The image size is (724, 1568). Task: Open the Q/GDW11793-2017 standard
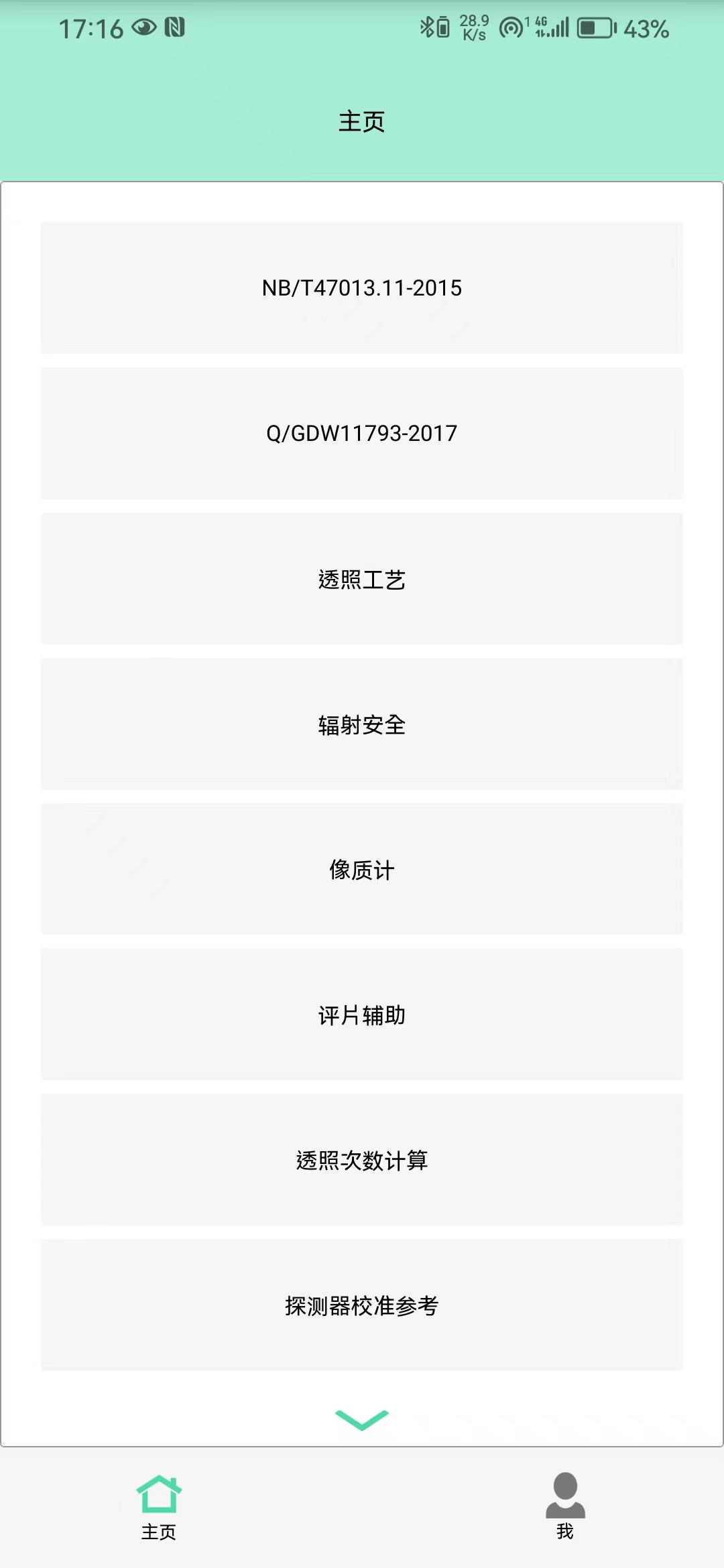pos(362,434)
